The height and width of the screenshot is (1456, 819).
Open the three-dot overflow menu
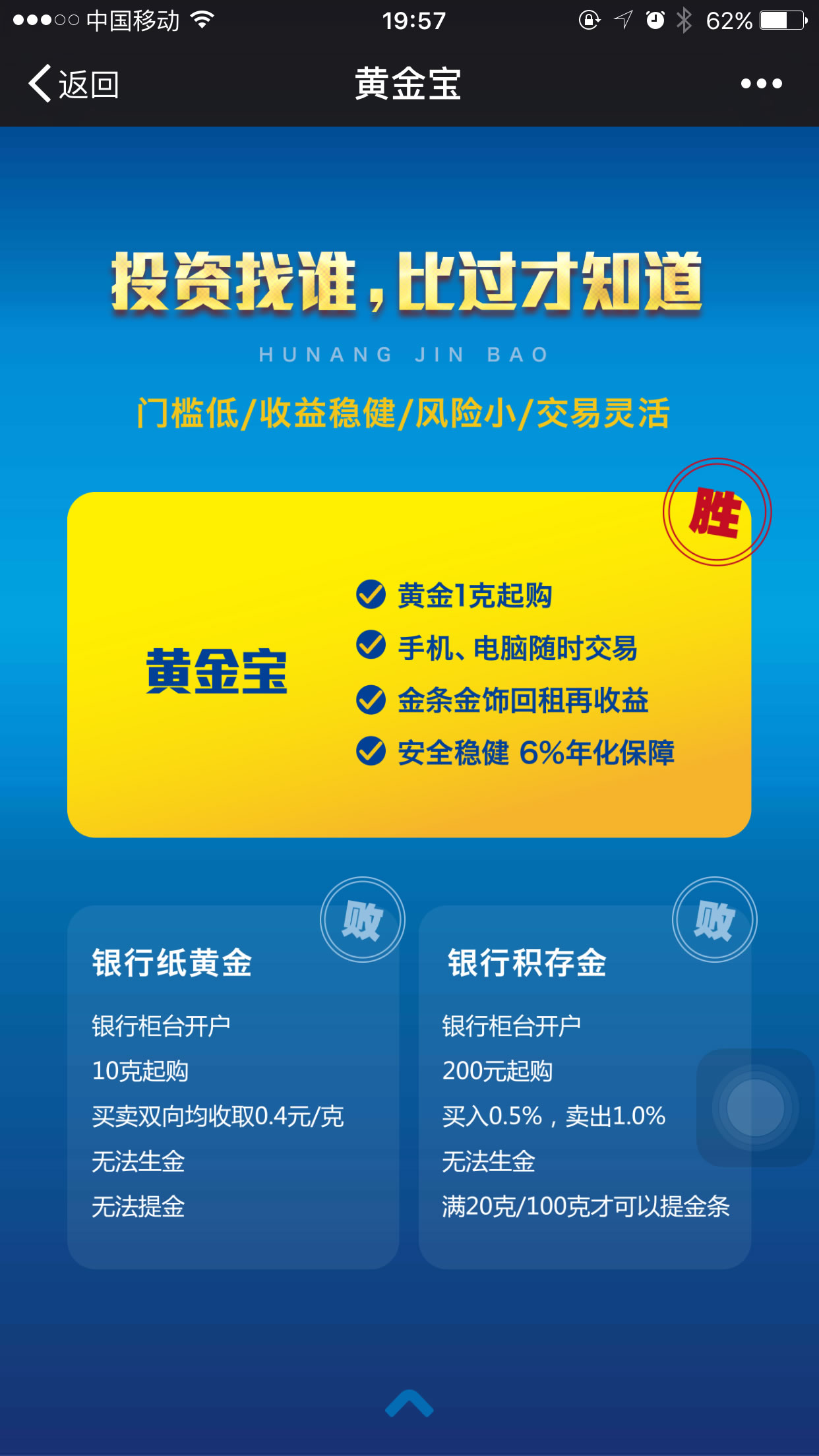click(761, 84)
